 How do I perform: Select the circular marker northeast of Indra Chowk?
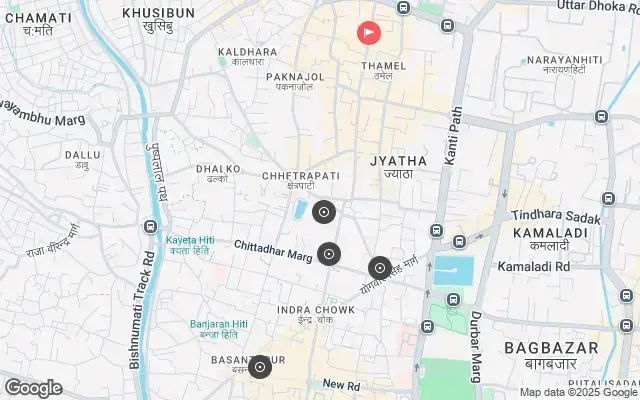click(380, 268)
